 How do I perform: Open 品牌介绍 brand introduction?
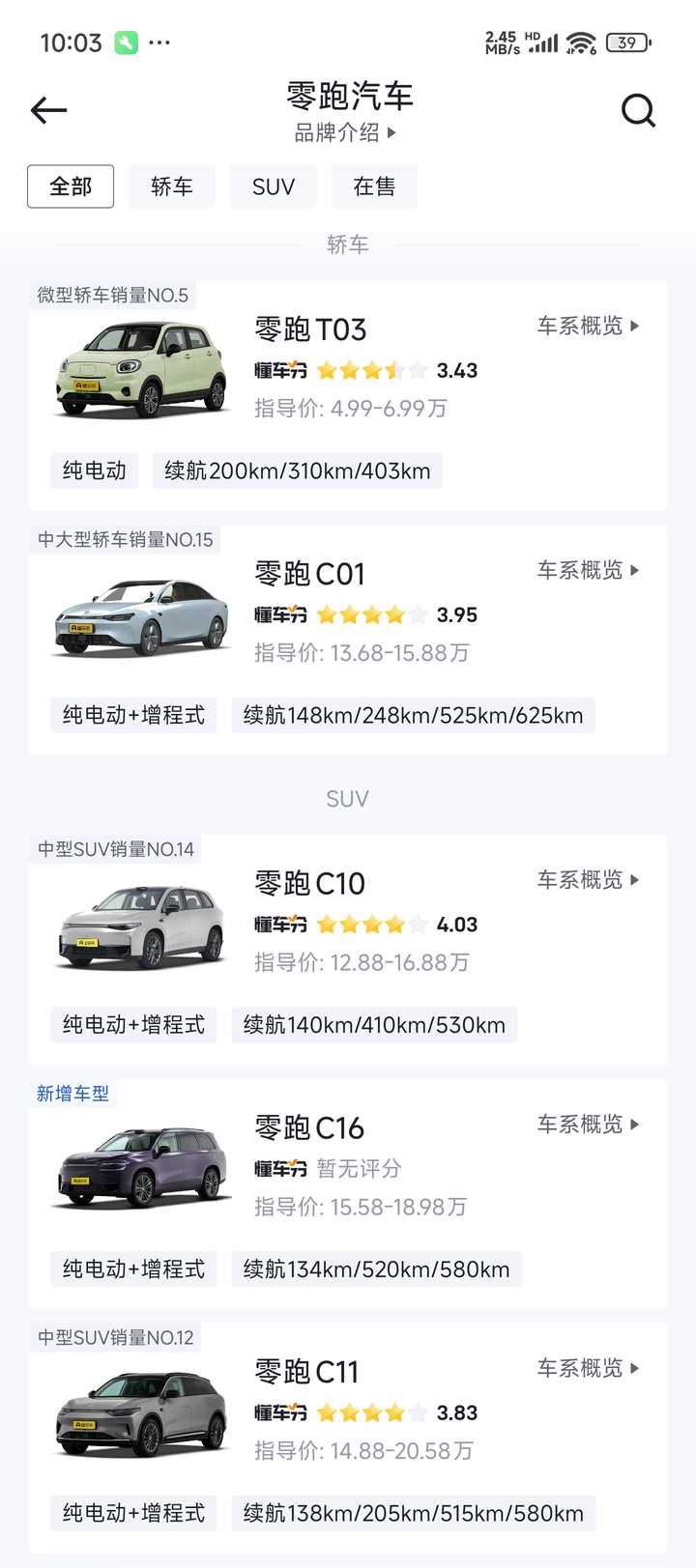pos(346,132)
